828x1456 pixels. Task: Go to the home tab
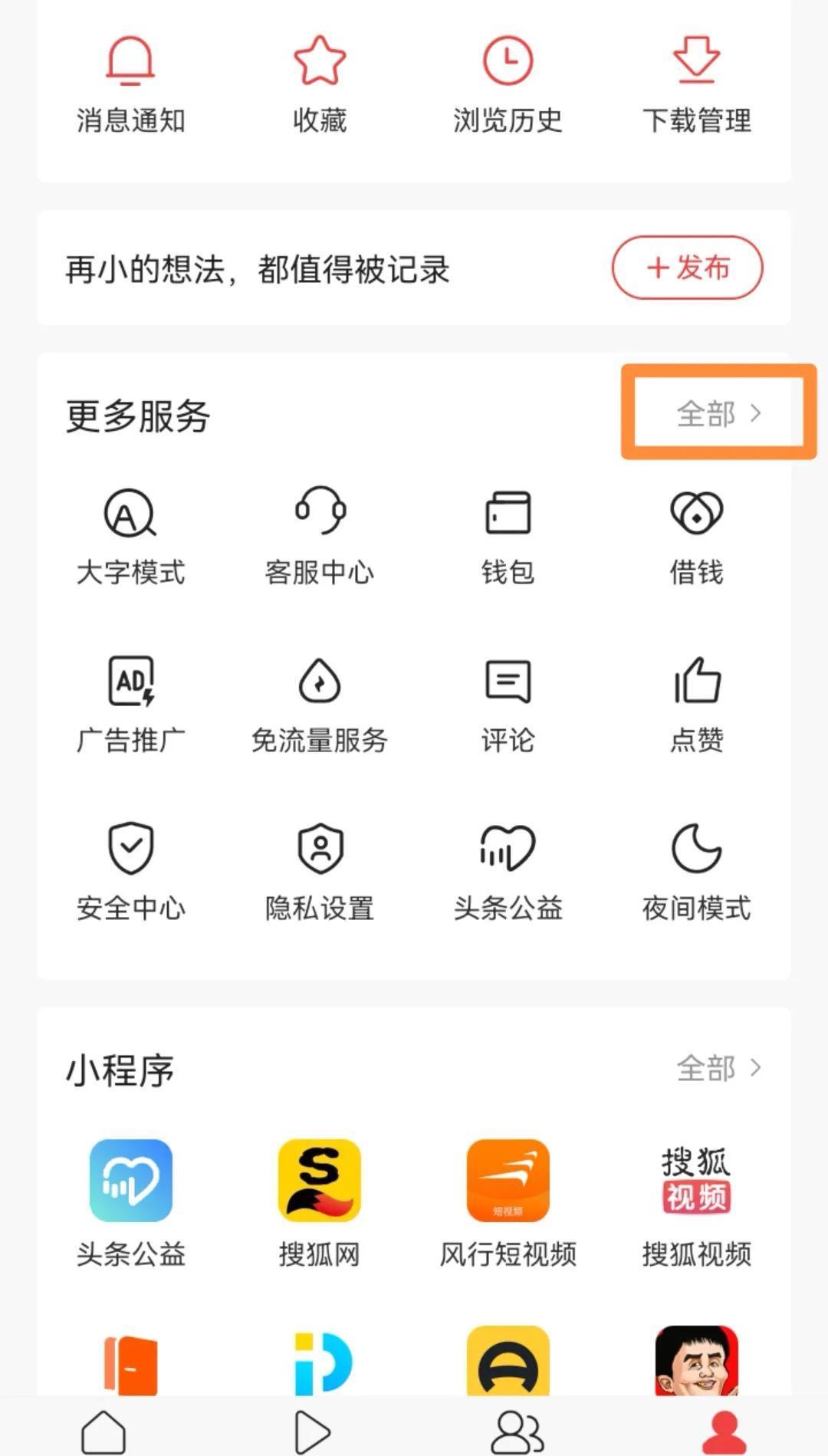point(103,1431)
